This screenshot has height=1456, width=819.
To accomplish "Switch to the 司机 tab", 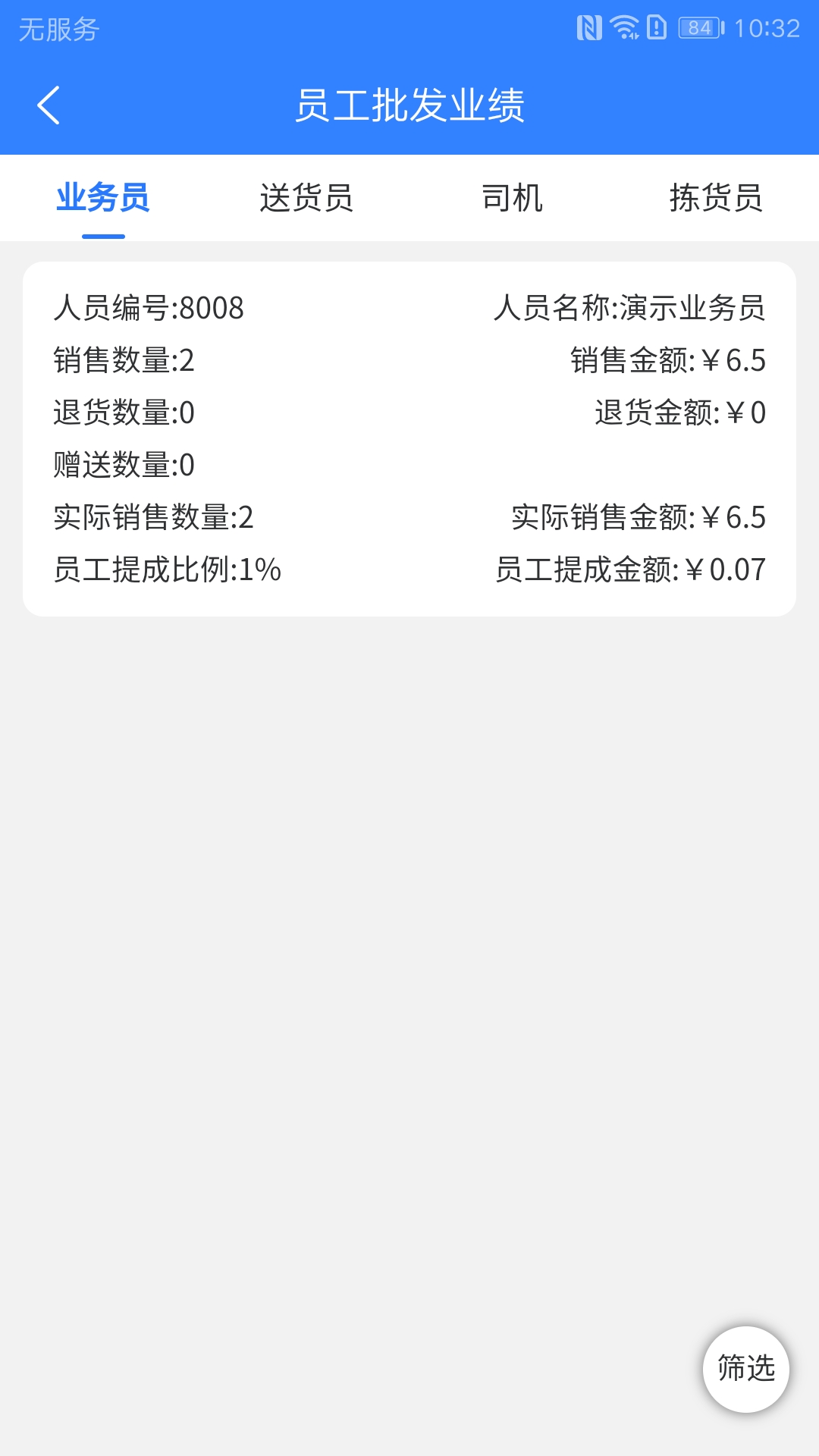I will click(512, 198).
